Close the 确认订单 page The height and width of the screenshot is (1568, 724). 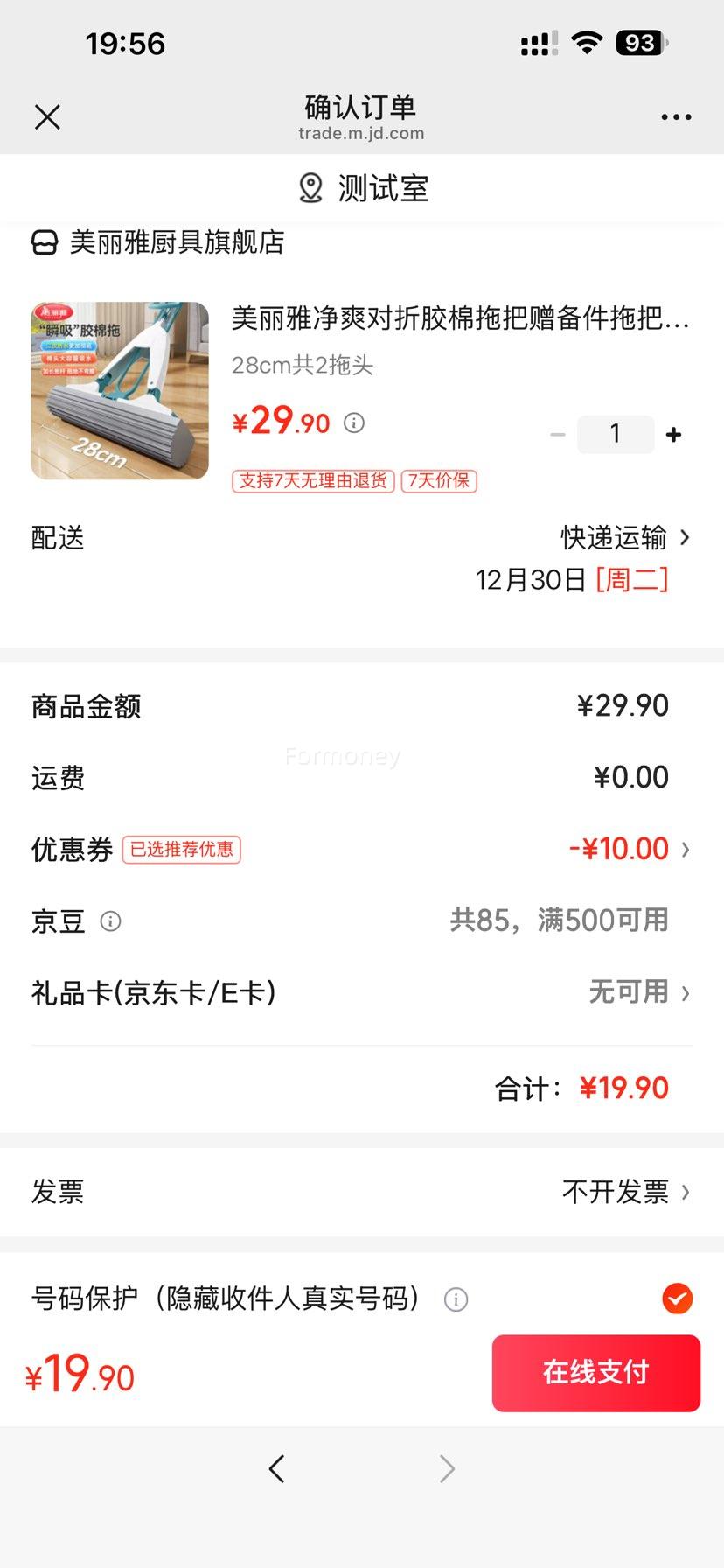click(x=48, y=116)
